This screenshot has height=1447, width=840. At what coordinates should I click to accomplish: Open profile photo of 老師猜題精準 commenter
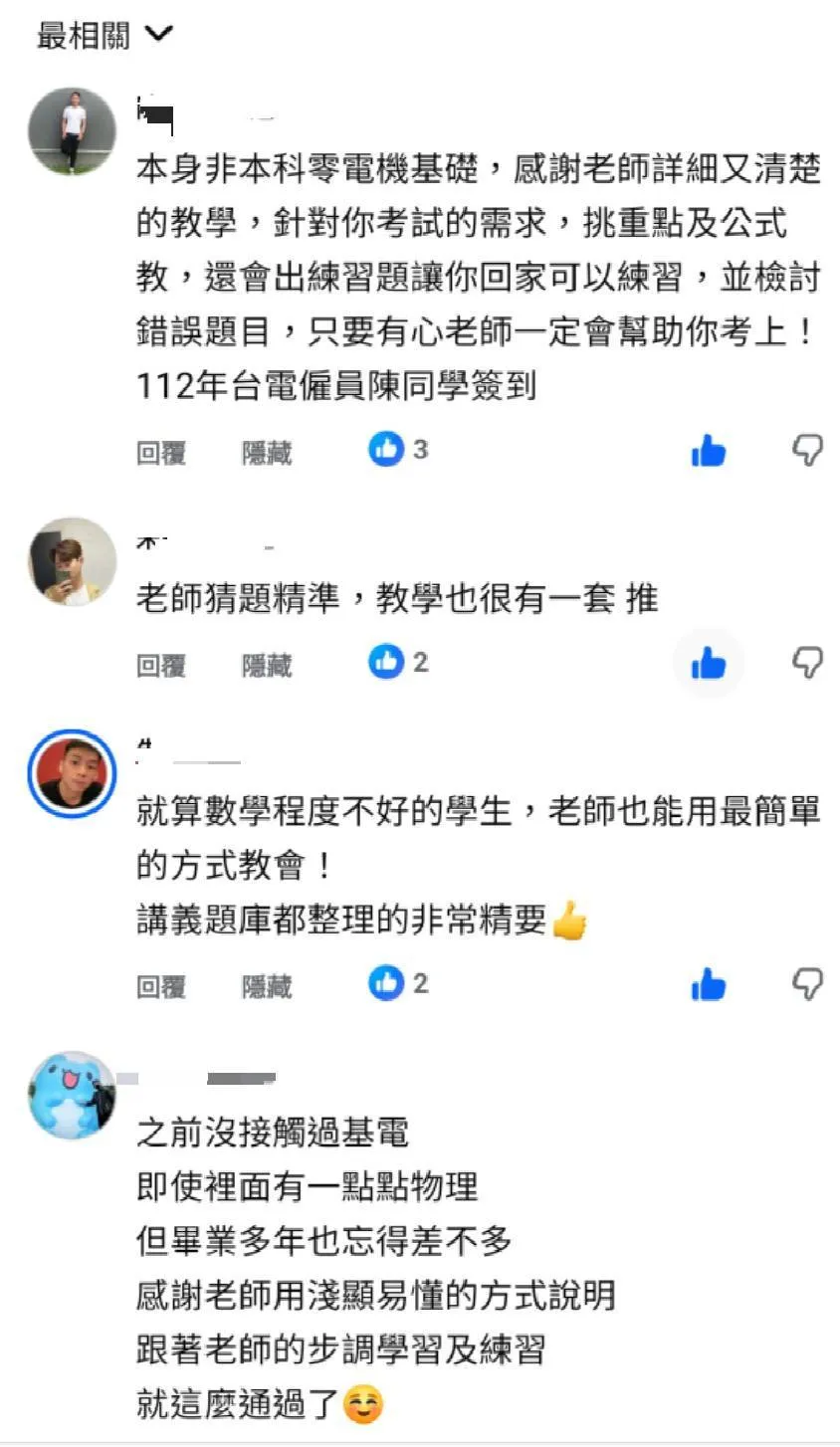[72, 562]
